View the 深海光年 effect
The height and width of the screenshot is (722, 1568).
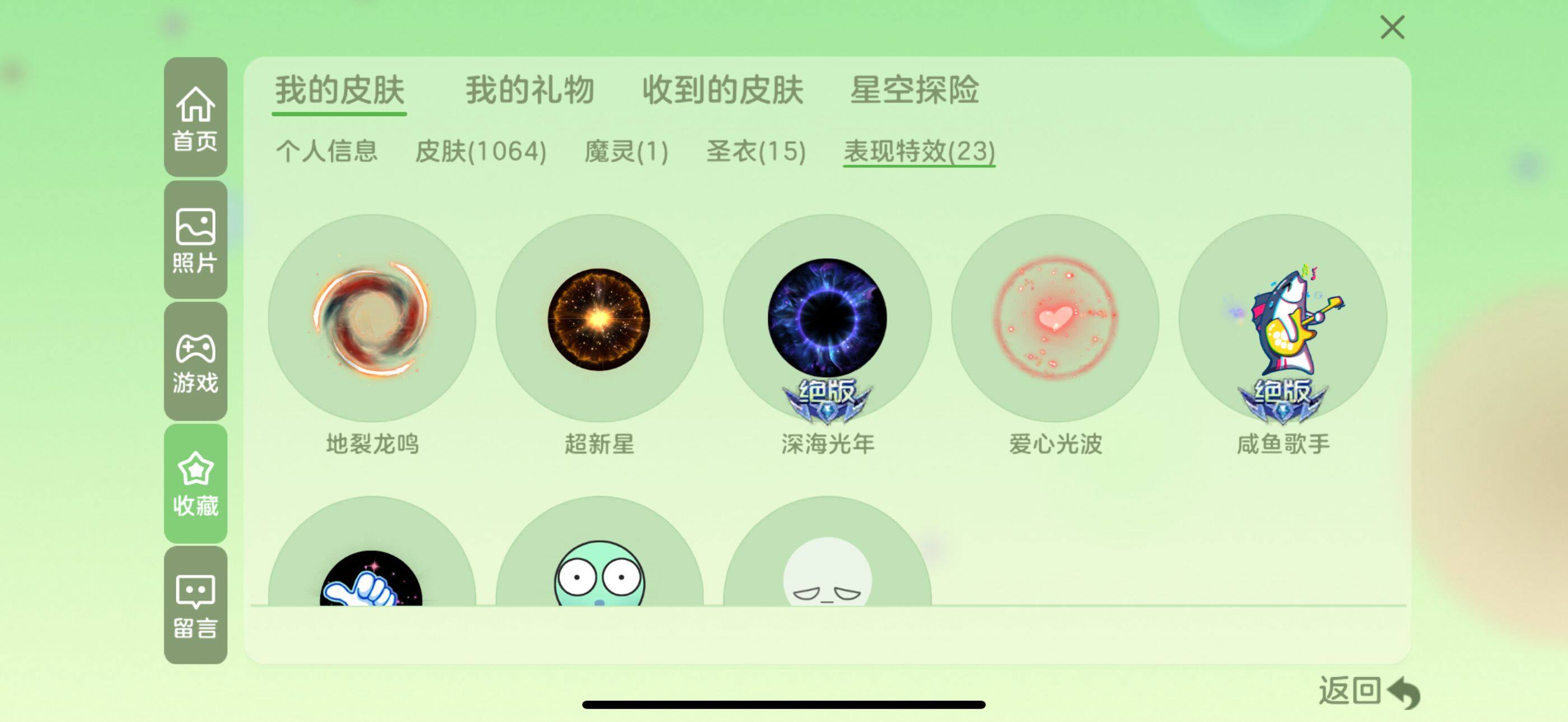(827, 318)
